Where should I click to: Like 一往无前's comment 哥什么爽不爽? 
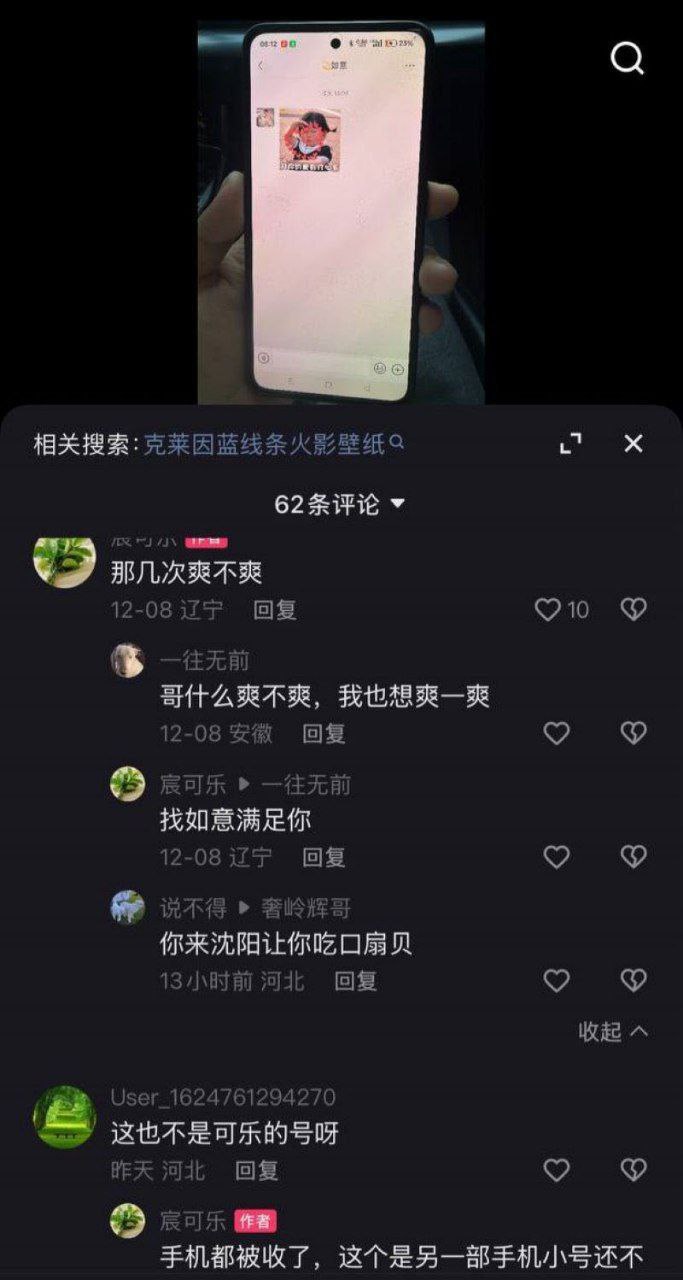point(556,733)
